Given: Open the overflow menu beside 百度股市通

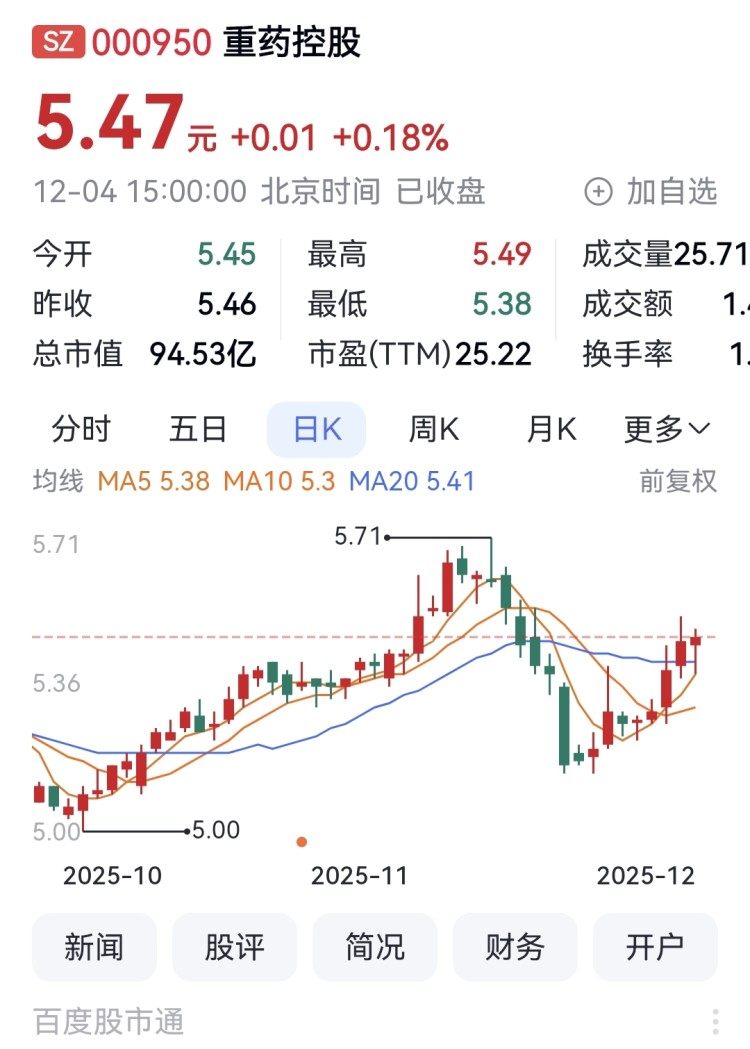Looking at the screenshot, I should [716, 1021].
